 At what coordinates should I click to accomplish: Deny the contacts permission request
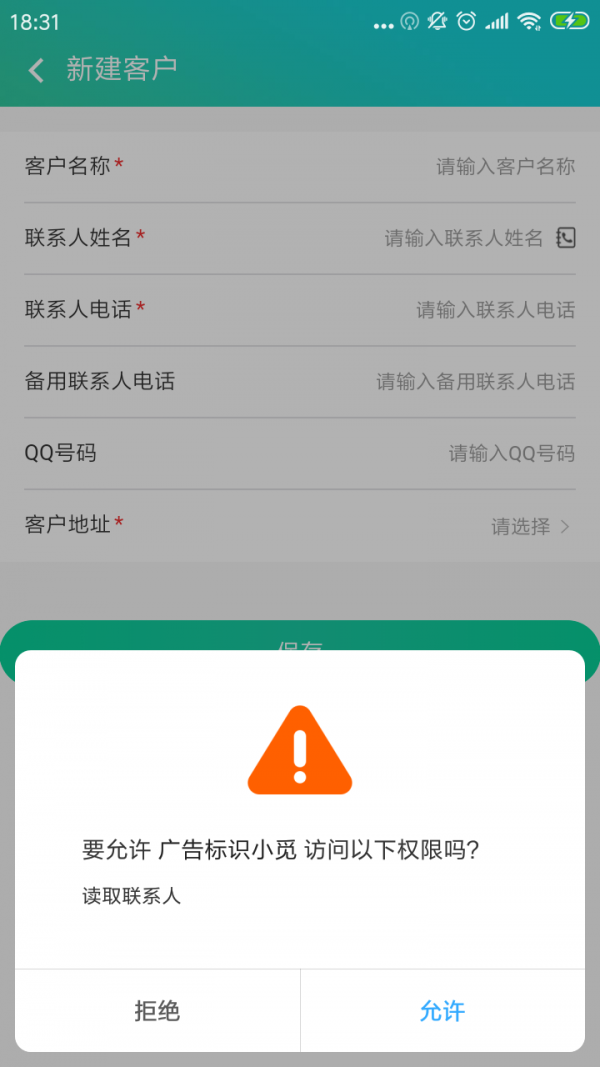tap(157, 1011)
